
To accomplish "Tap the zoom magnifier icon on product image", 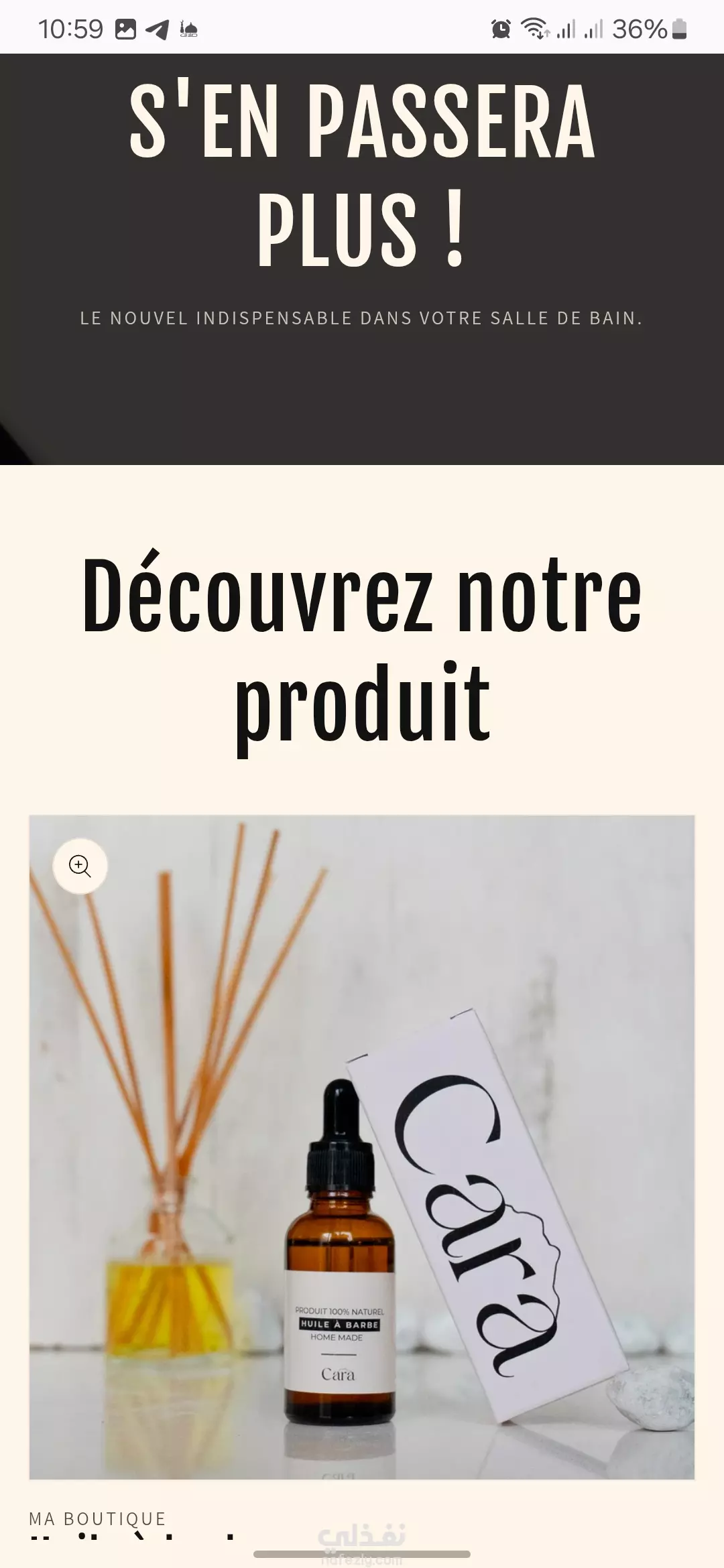I will point(80,866).
